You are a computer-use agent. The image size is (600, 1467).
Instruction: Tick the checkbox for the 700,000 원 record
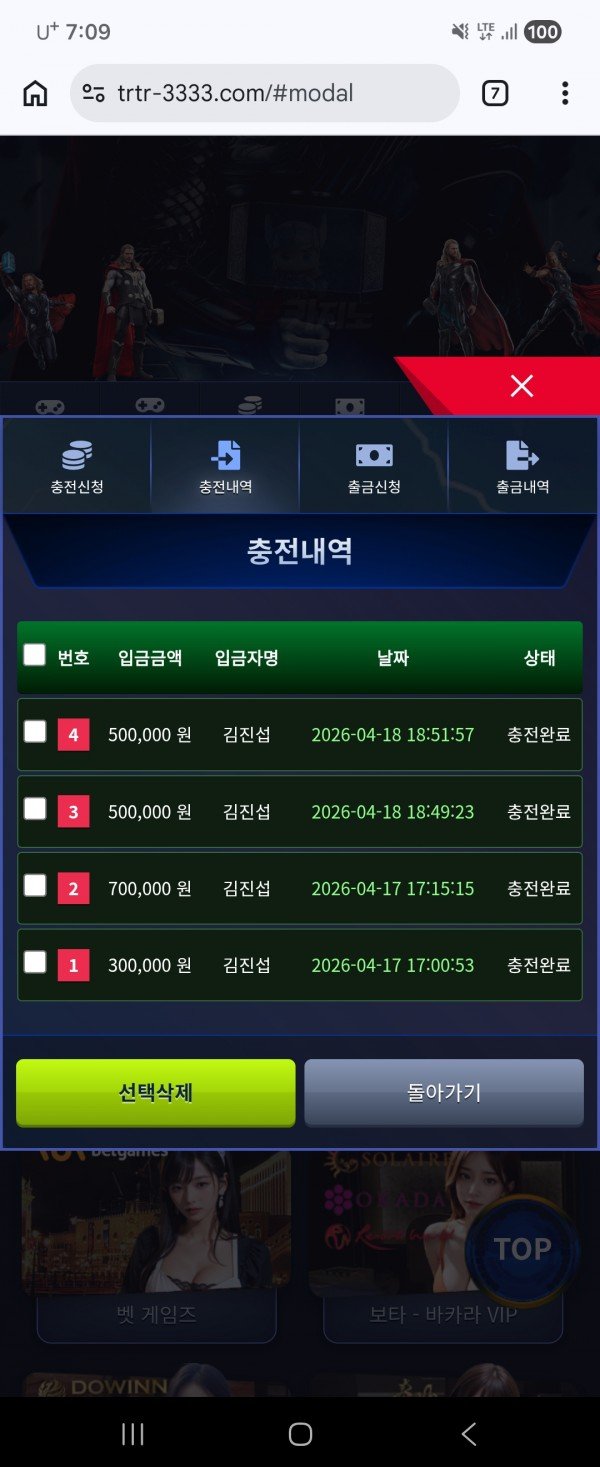35,886
